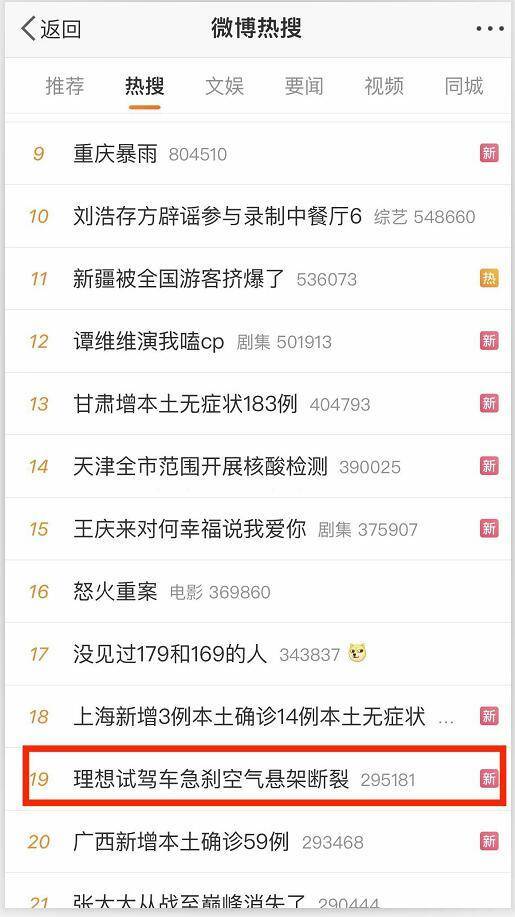Screen dimensions: 515x917
Task: Open the 同城 tab
Action: [x=464, y=86]
